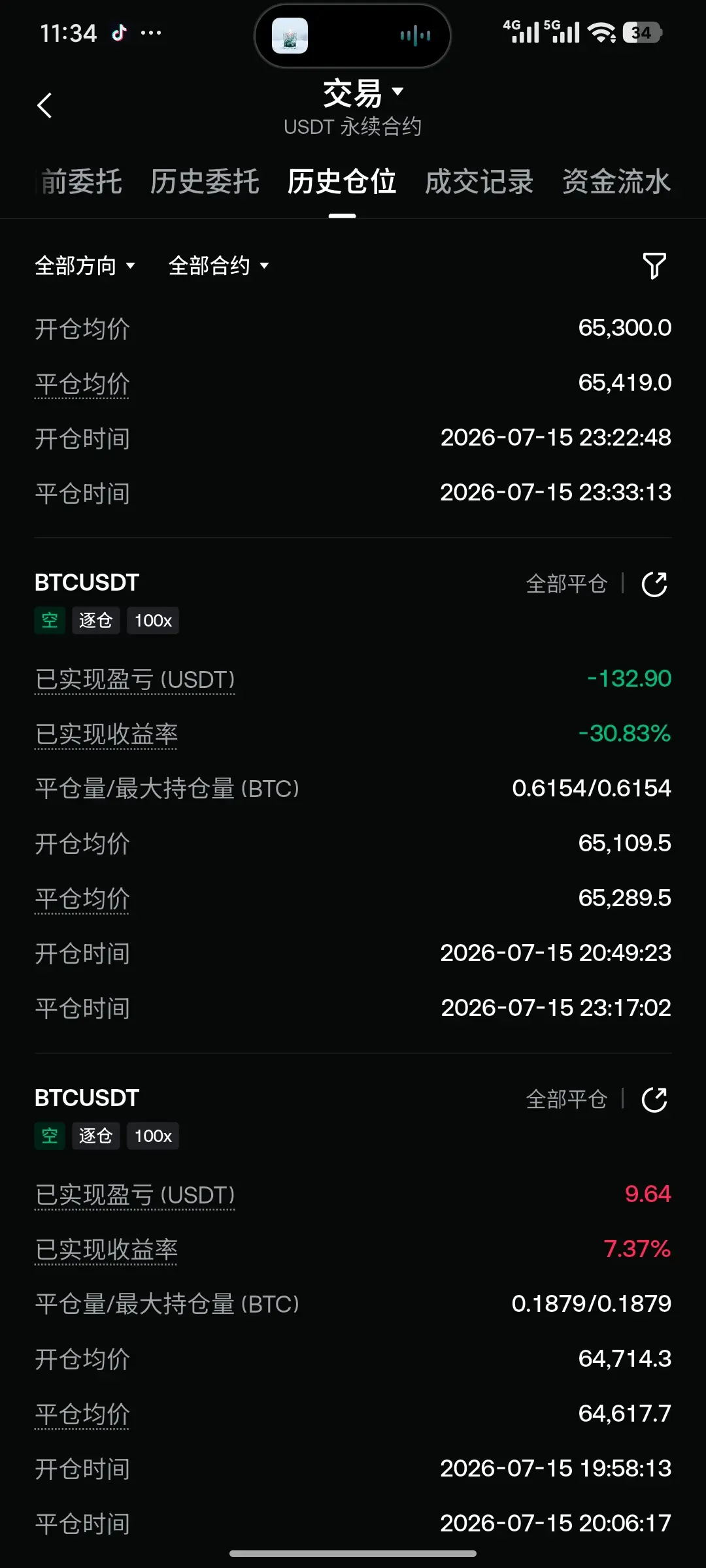Open the 交易 dropdown in the title
The width and height of the screenshot is (706, 1568).
pyautogui.click(x=363, y=92)
